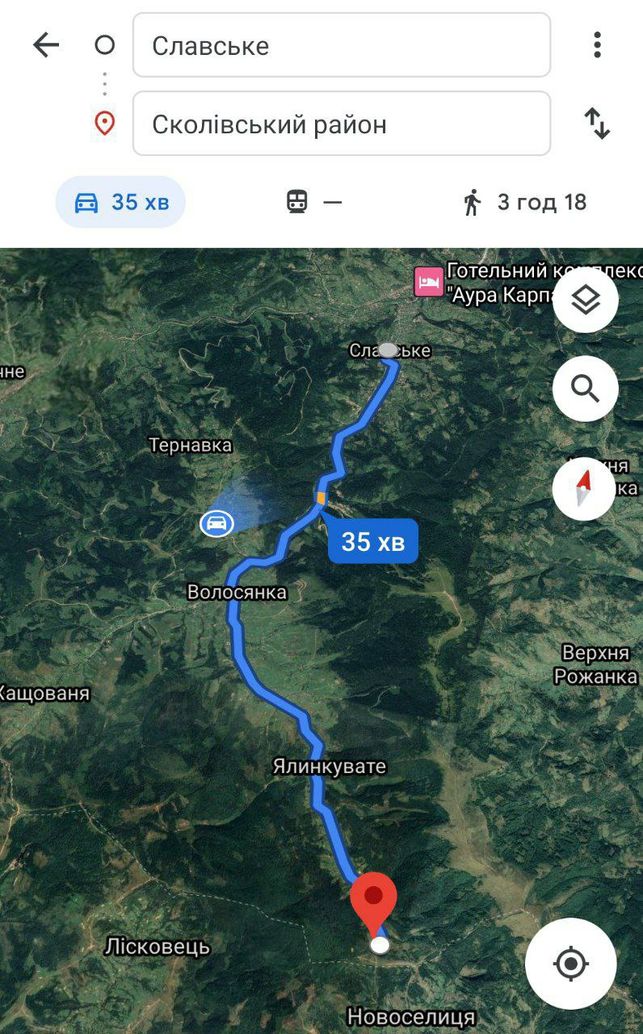Screen dimensions: 643x1034
Task: Open the map layers button
Action: (586, 301)
